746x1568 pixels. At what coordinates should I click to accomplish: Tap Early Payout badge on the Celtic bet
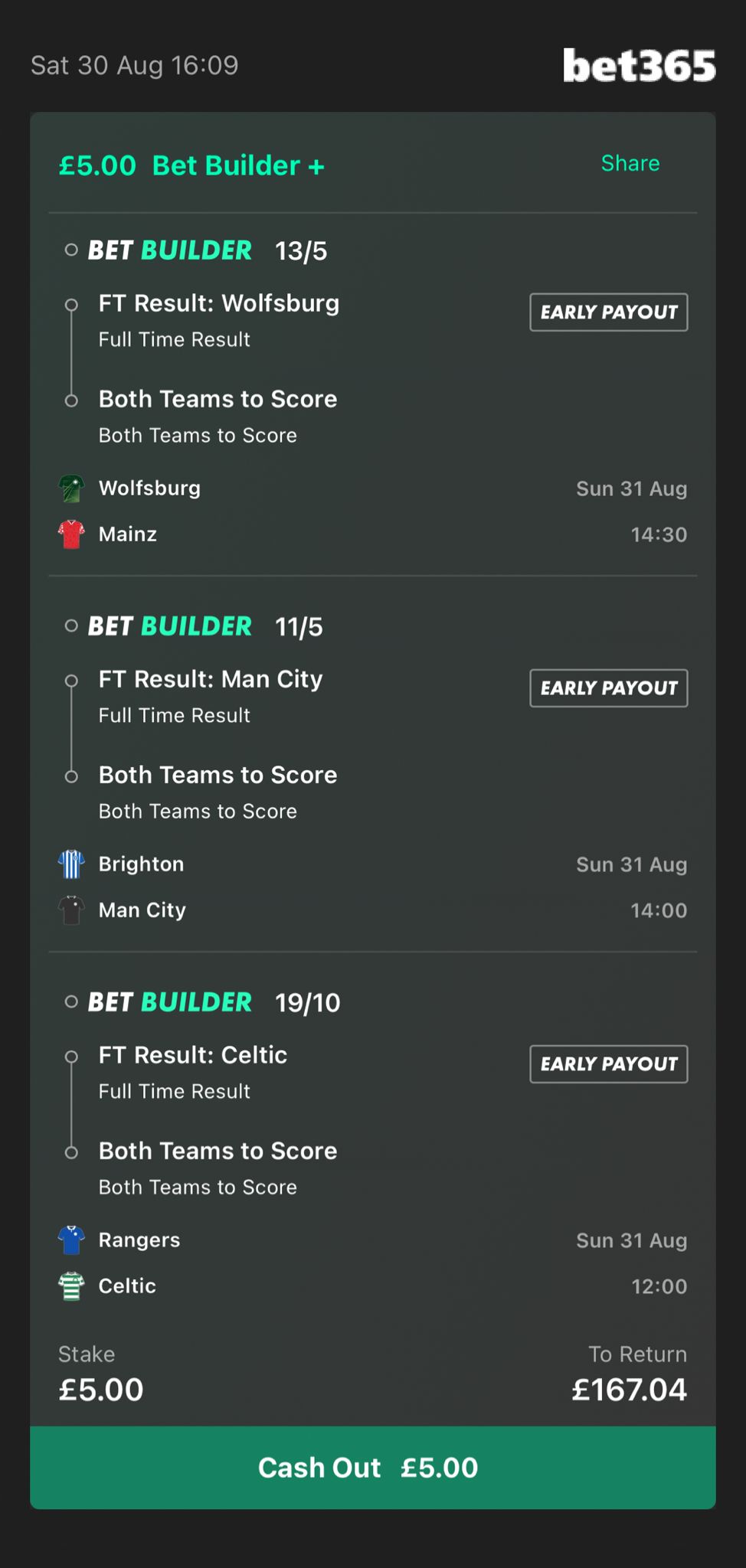[x=609, y=1064]
